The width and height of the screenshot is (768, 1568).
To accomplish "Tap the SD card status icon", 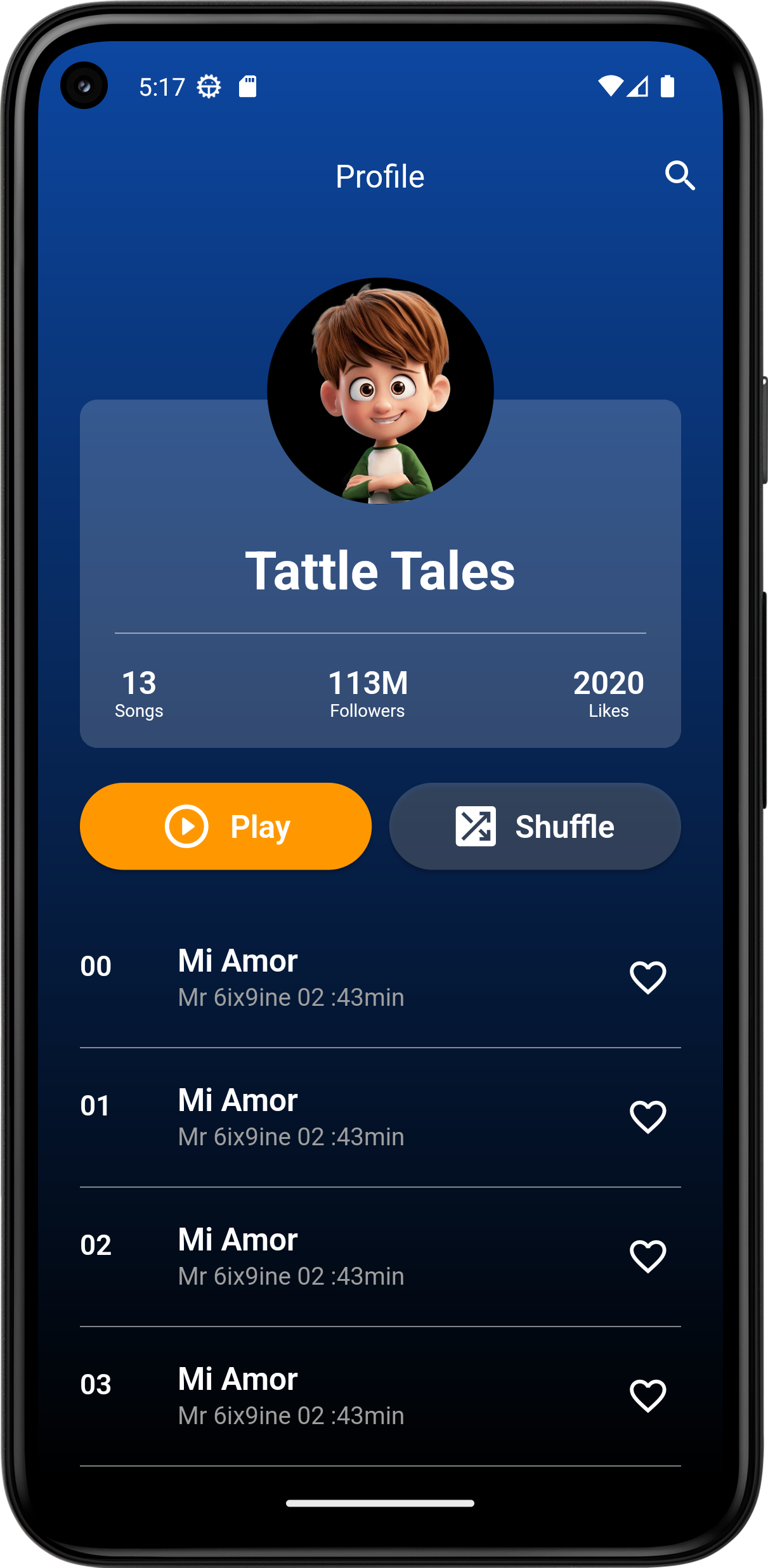I will (248, 86).
